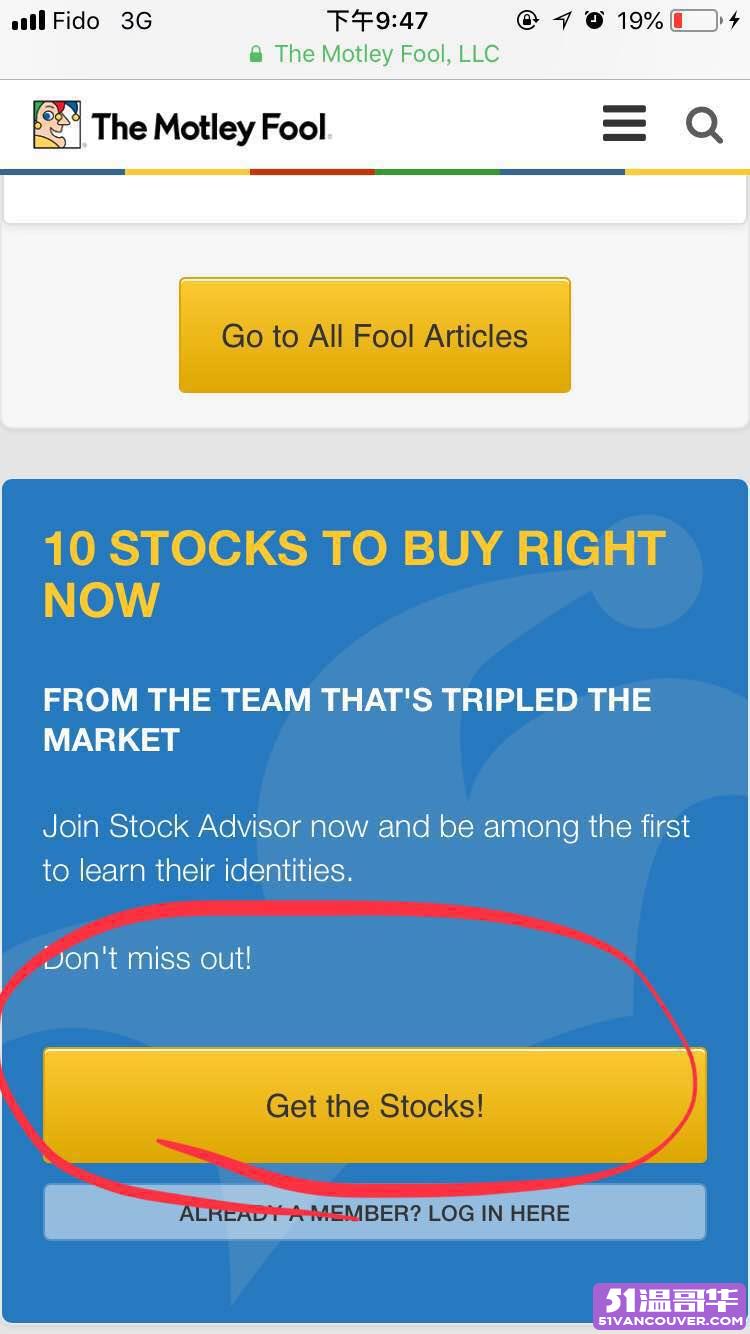Open the search magnifier icon

coord(704,126)
